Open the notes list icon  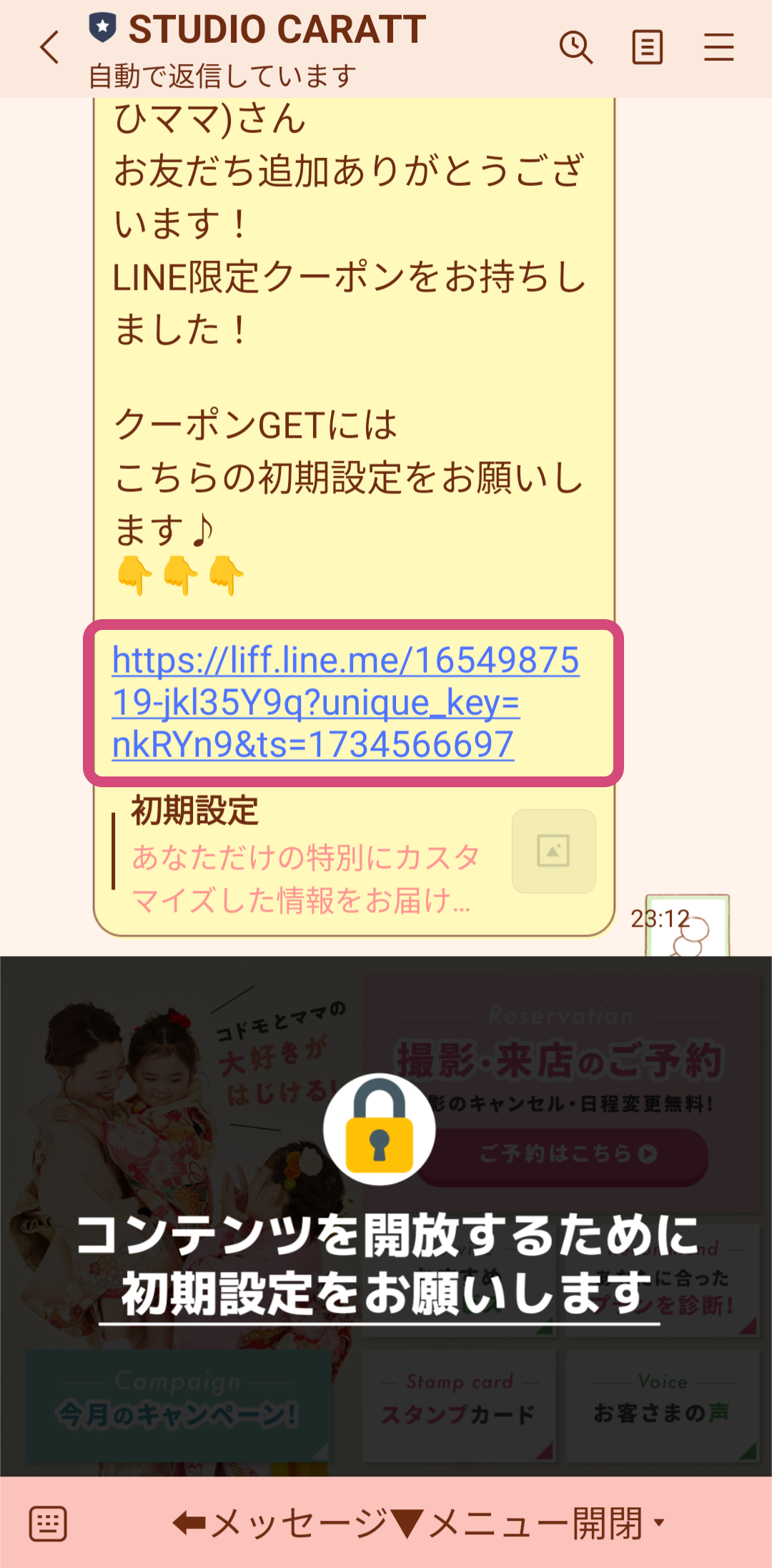pos(648,49)
